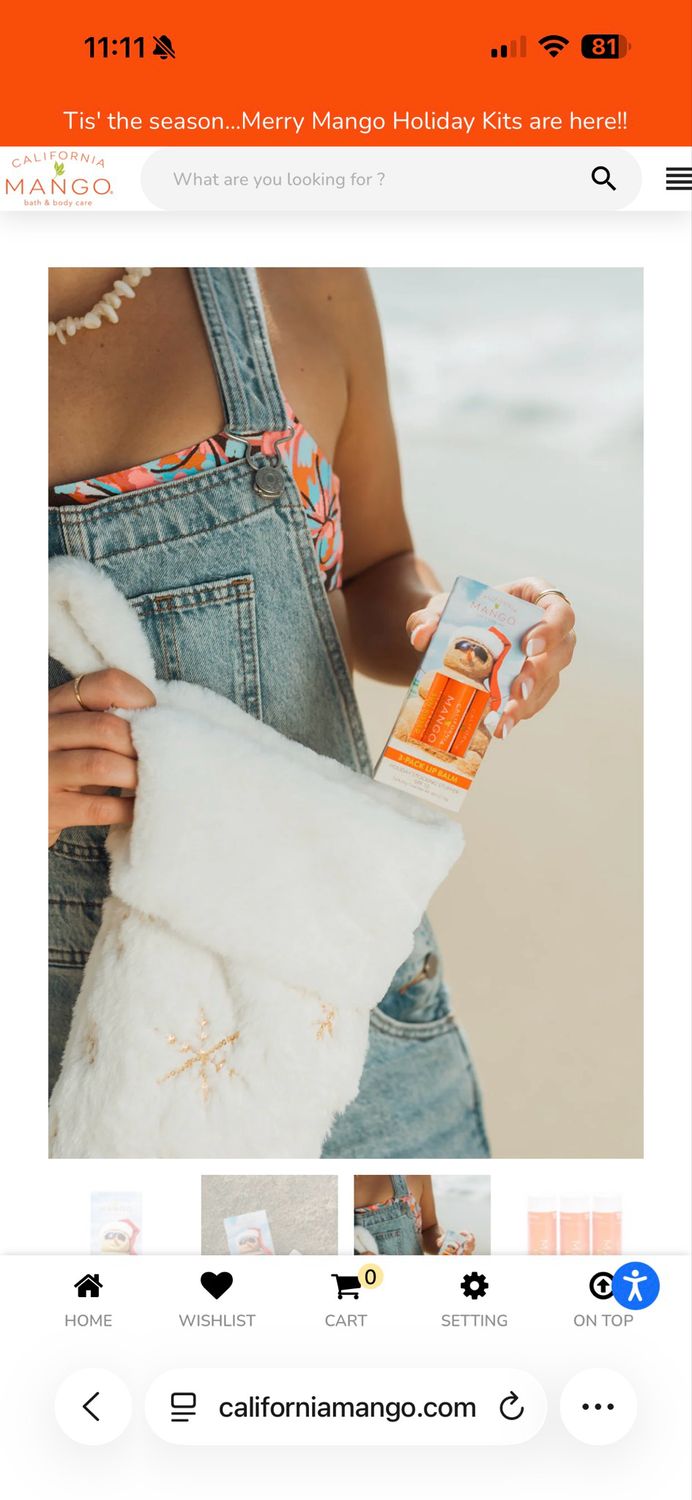Open the hamburger menu

point(678,179)
